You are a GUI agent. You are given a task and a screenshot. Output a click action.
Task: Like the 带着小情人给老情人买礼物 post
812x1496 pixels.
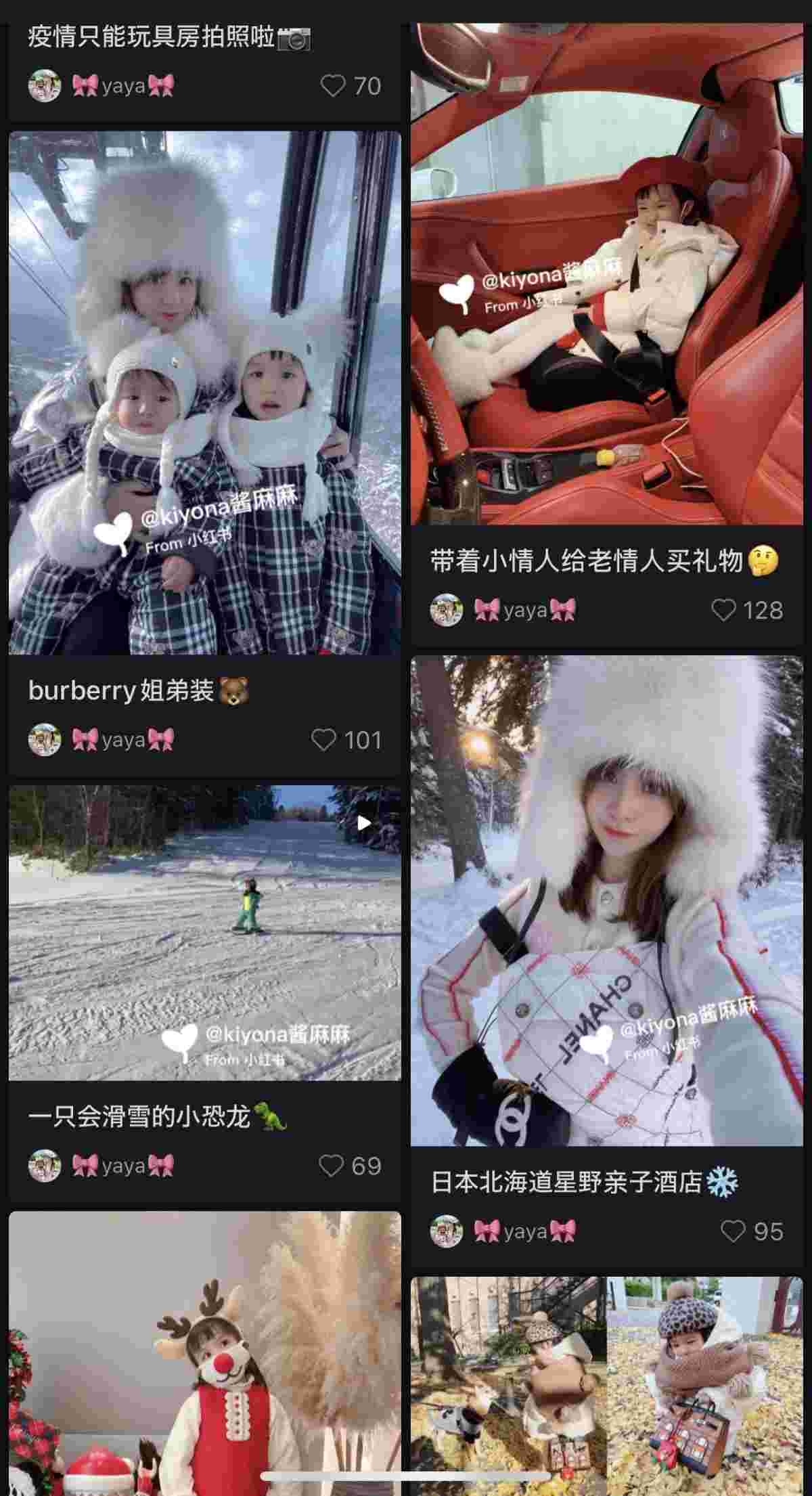[723, 611]
